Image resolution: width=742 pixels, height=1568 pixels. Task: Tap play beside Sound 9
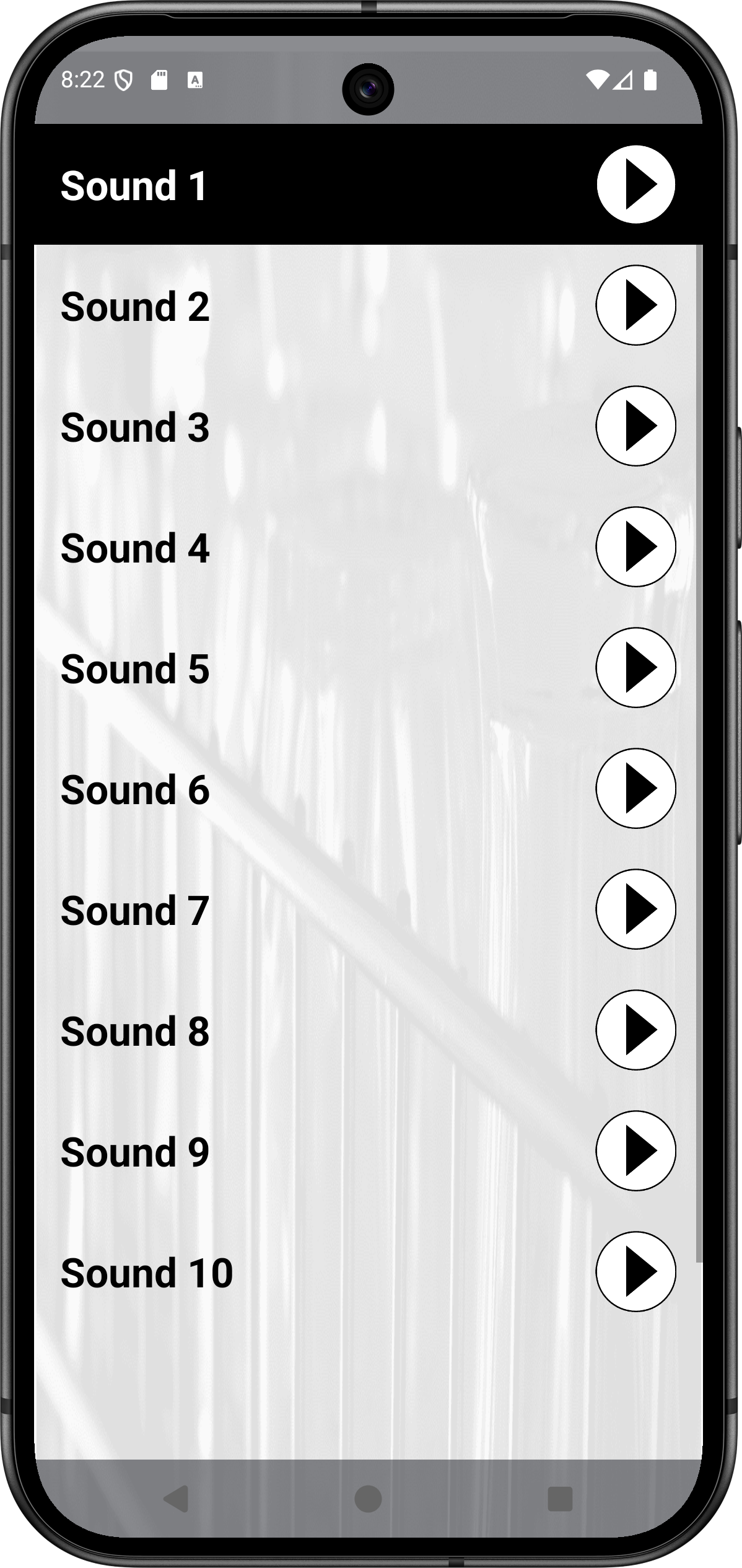(635, 1150)
